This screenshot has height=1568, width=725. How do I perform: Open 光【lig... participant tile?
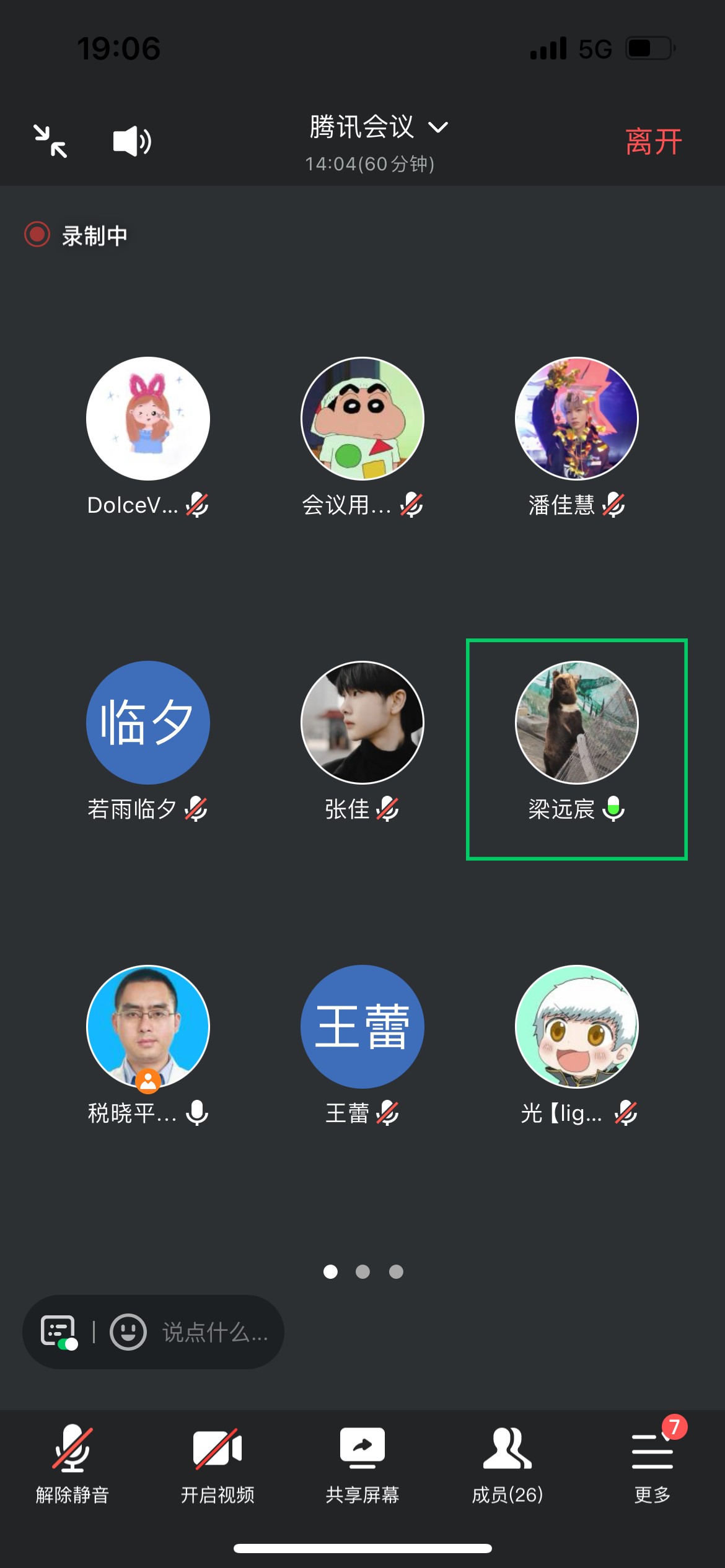576,1027
